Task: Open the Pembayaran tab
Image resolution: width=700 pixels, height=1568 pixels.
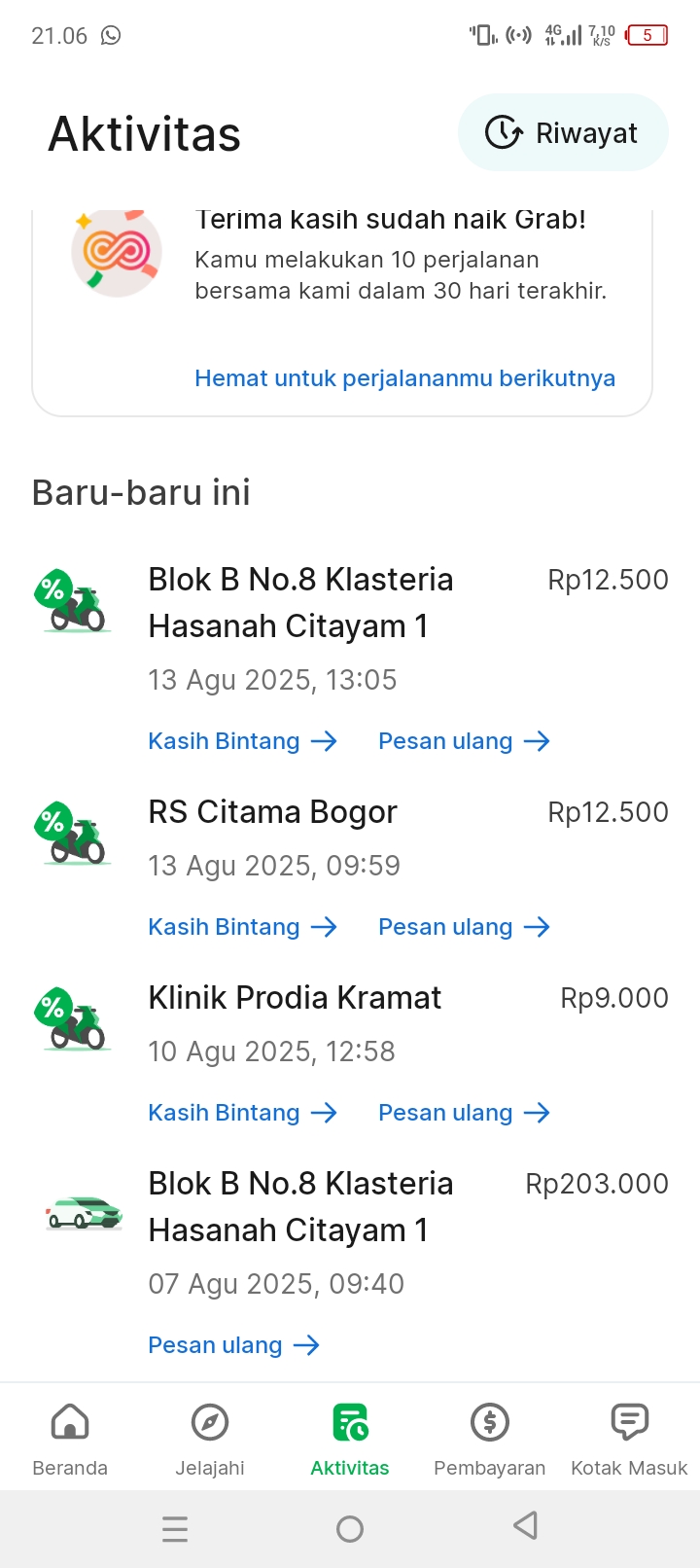Action: (x=489, y=1438)
